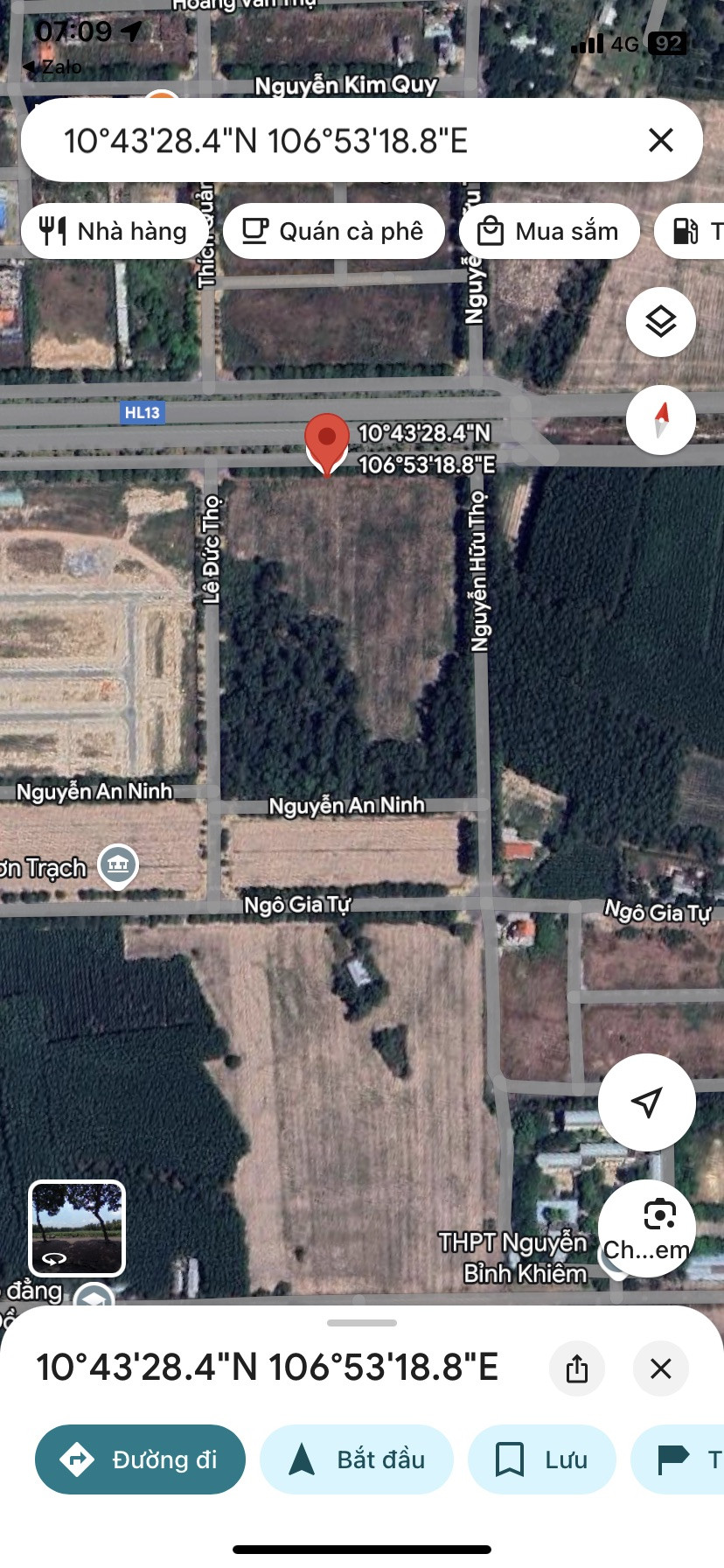The width and height of the screenshot is (724, 1568).
Task: Open the map layers button
Action: (660, 322)
